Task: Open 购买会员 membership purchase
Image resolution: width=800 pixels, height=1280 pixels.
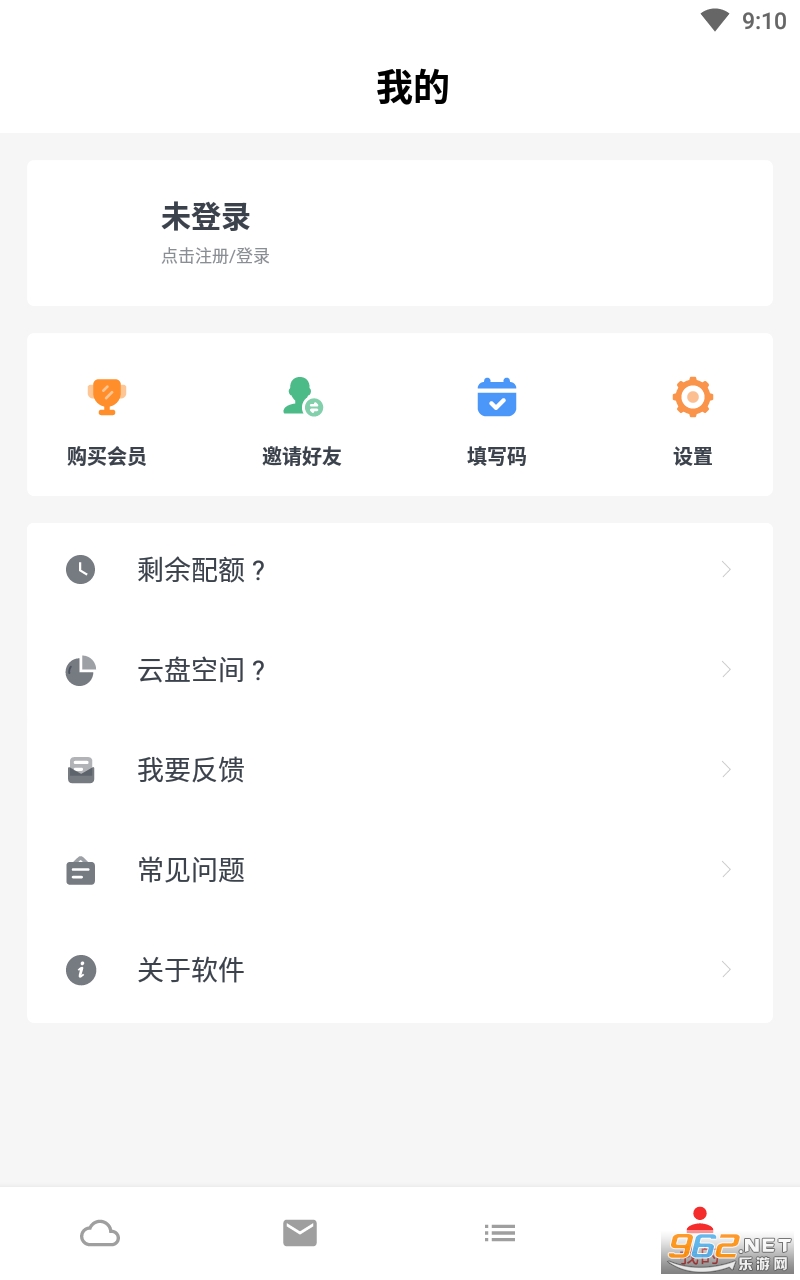Action: point(106,420)
